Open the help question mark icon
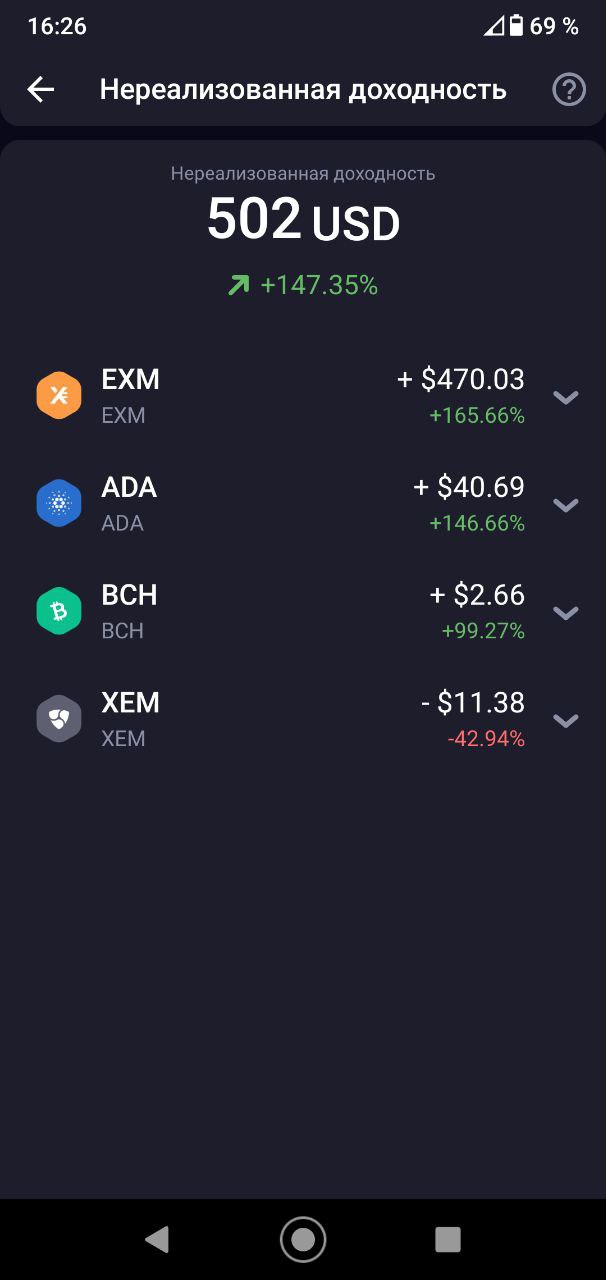606x1280 pixels. [x=569, y=90]
